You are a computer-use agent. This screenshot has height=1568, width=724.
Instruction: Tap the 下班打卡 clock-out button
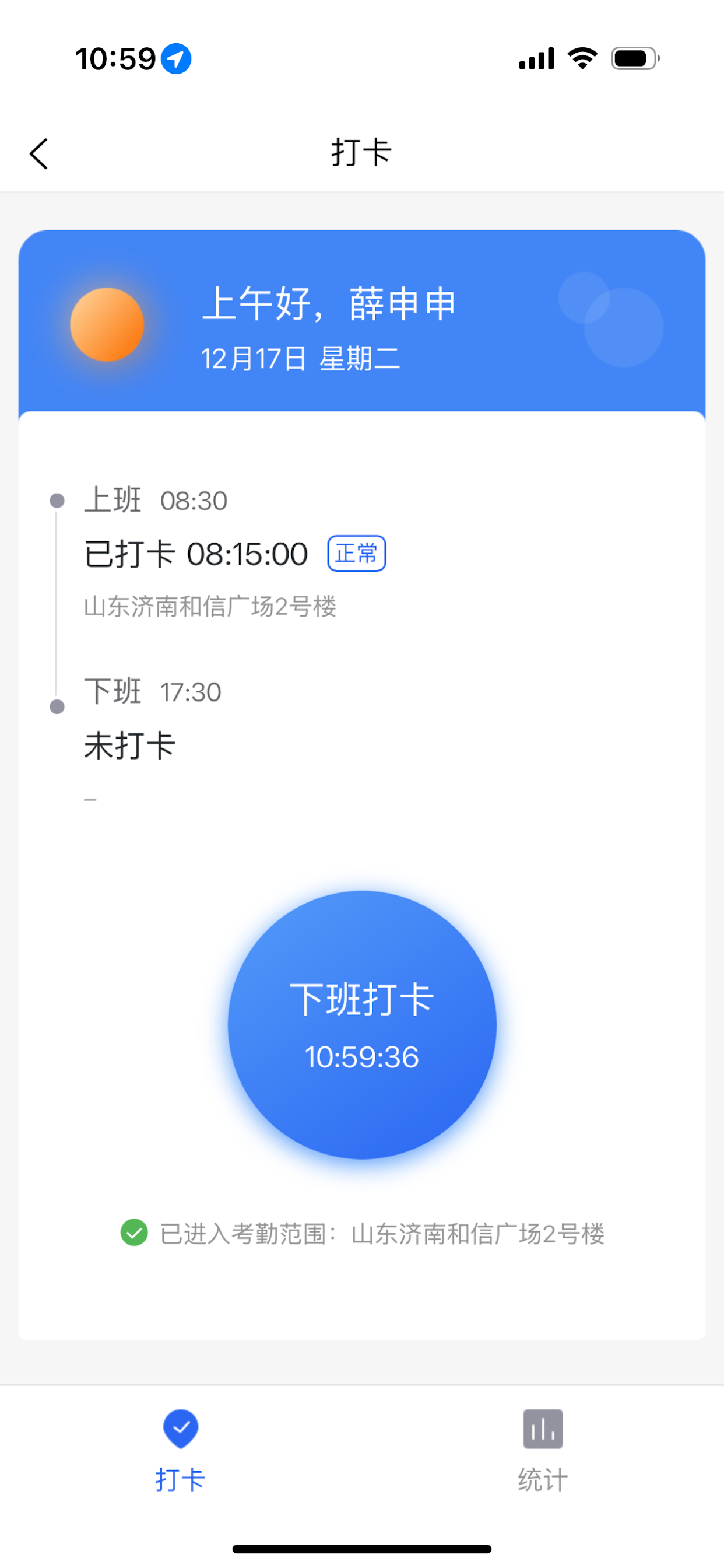pos(362,1024)
